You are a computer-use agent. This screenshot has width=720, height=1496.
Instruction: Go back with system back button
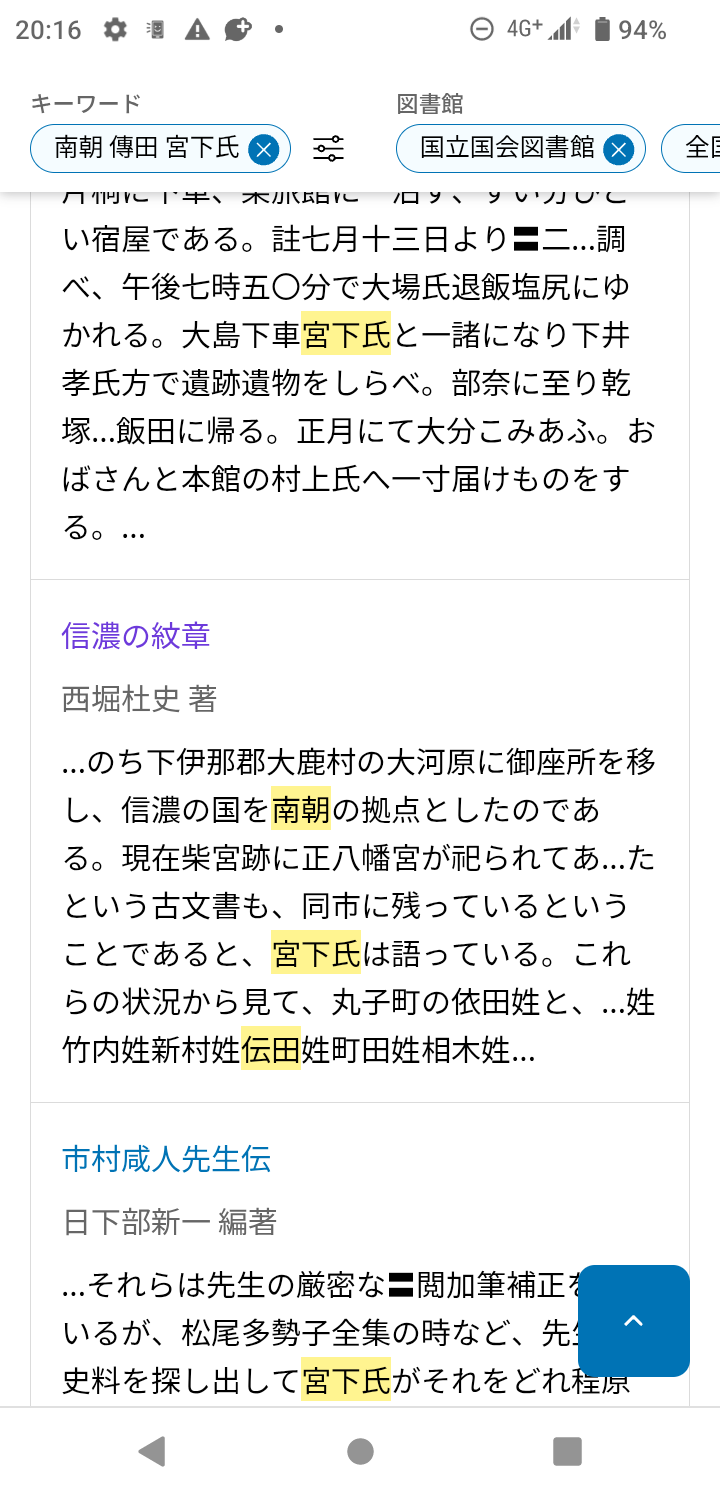point(152,1451)
